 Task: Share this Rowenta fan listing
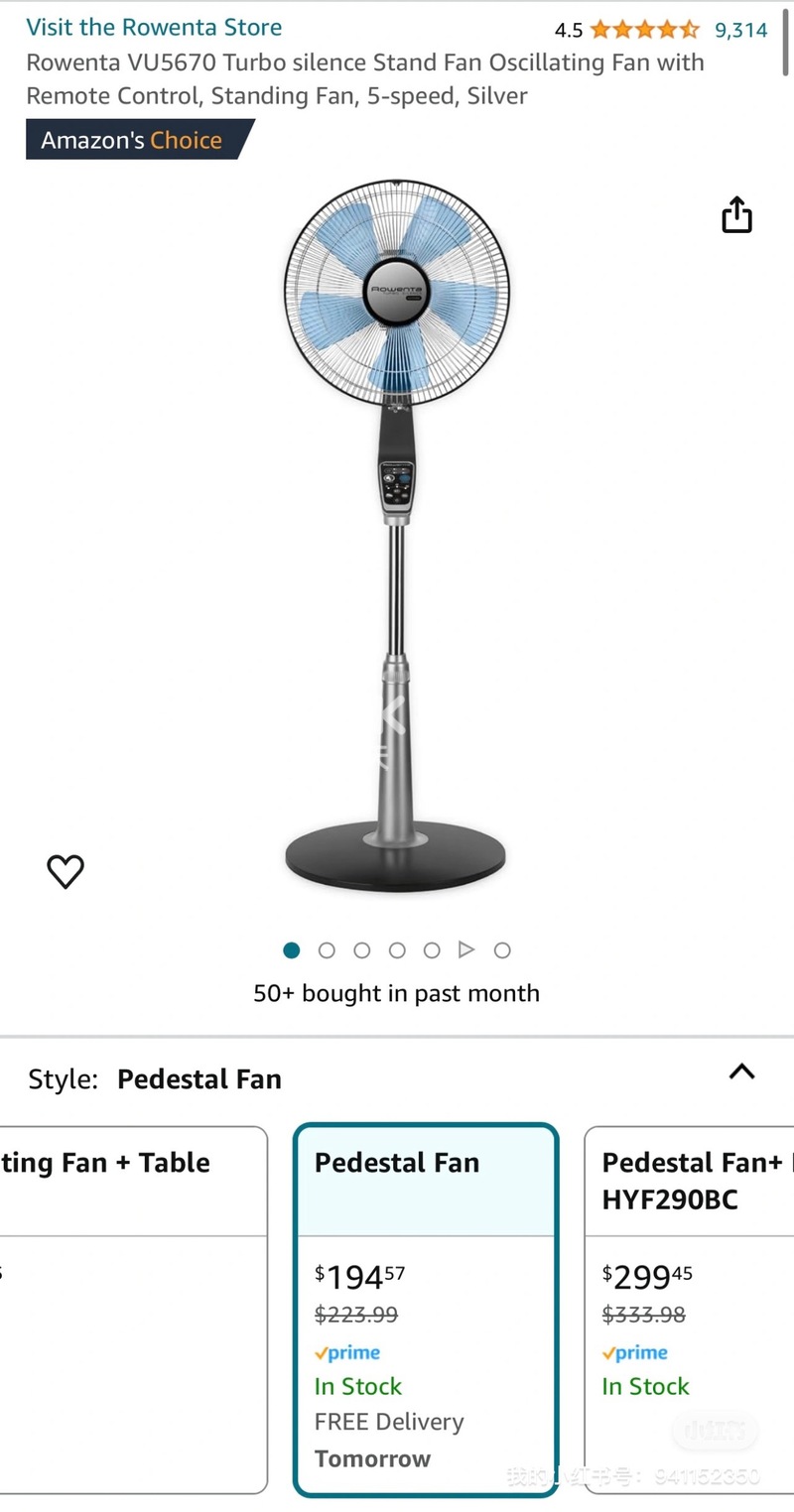tap(736, 215)
